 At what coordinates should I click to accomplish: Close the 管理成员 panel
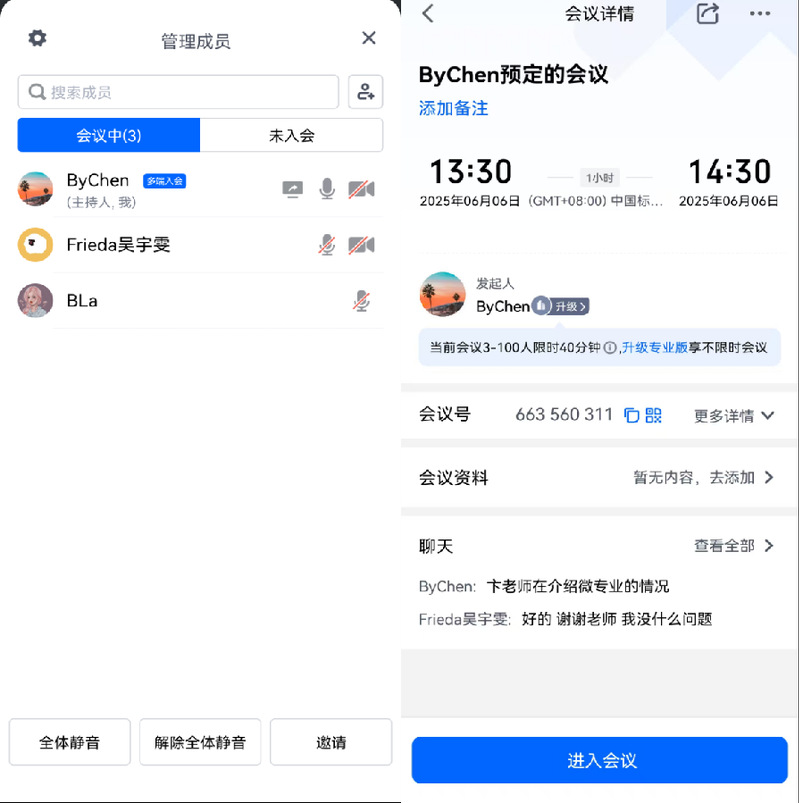pos(369,38)
